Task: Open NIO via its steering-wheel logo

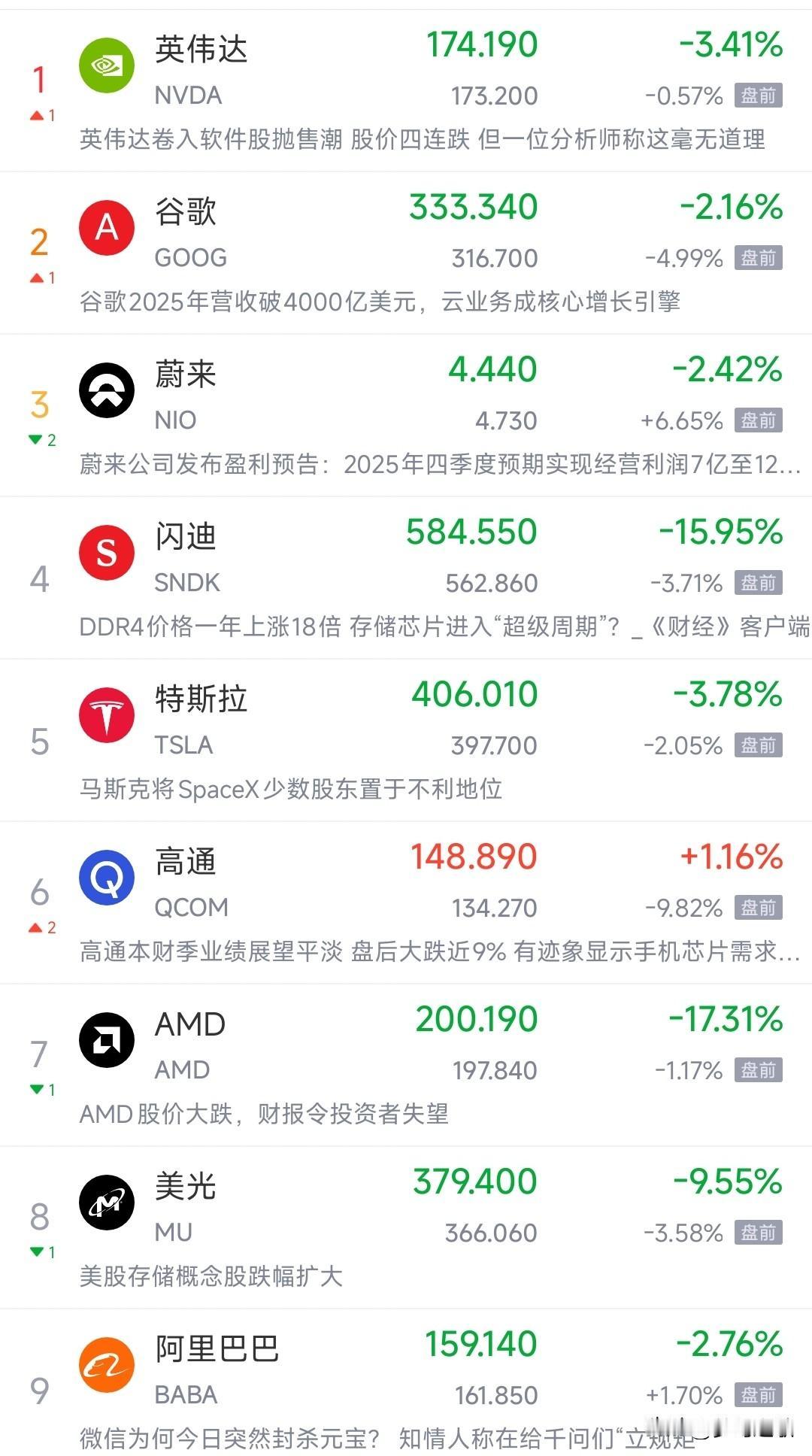Action: coord(108,390)
